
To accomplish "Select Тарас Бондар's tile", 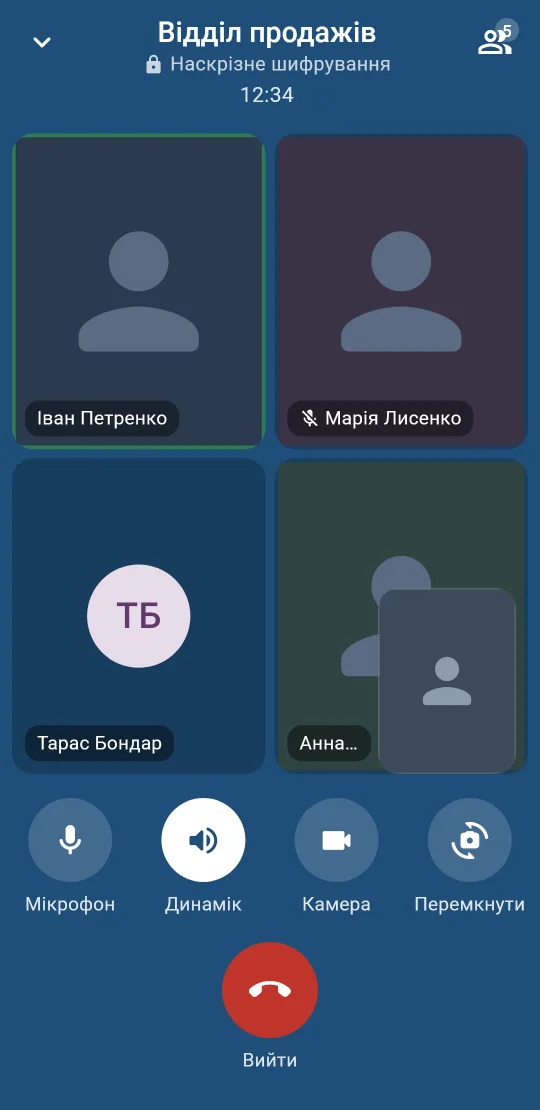I will coord(139,616).
